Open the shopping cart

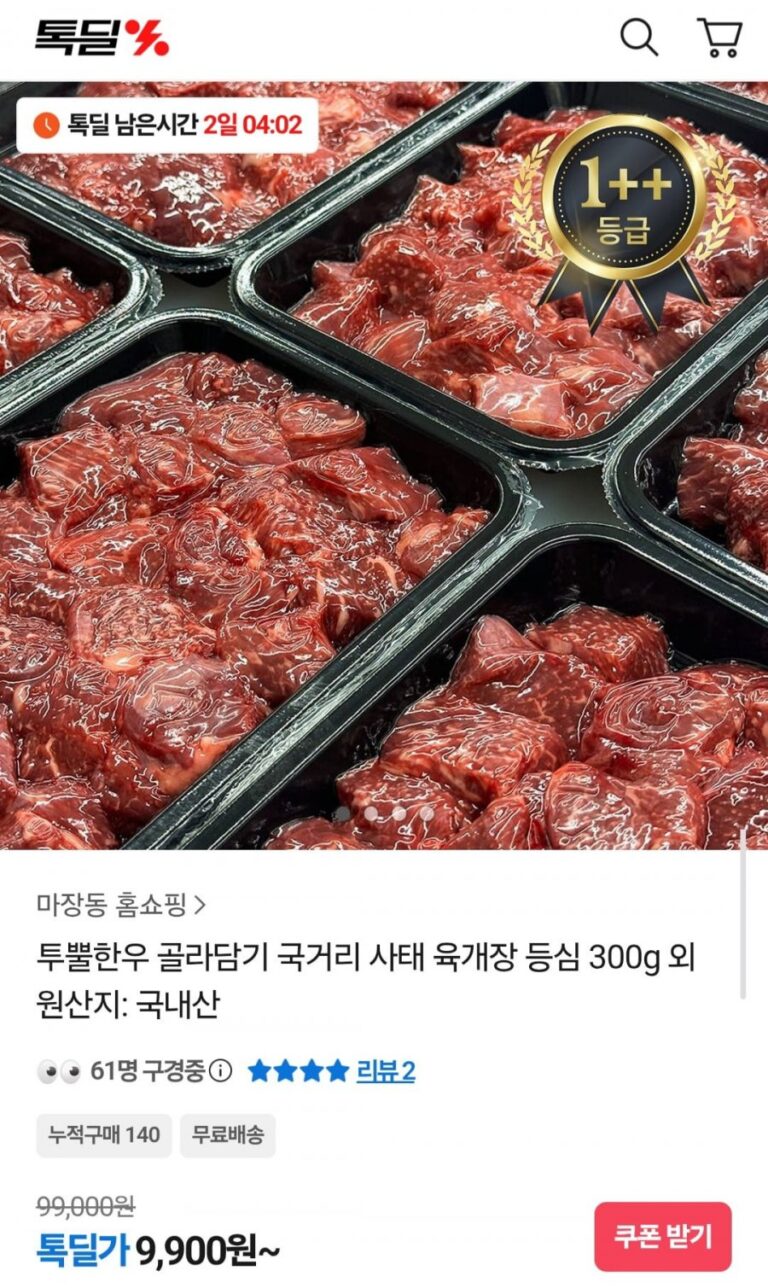click(x=719, y=38)
